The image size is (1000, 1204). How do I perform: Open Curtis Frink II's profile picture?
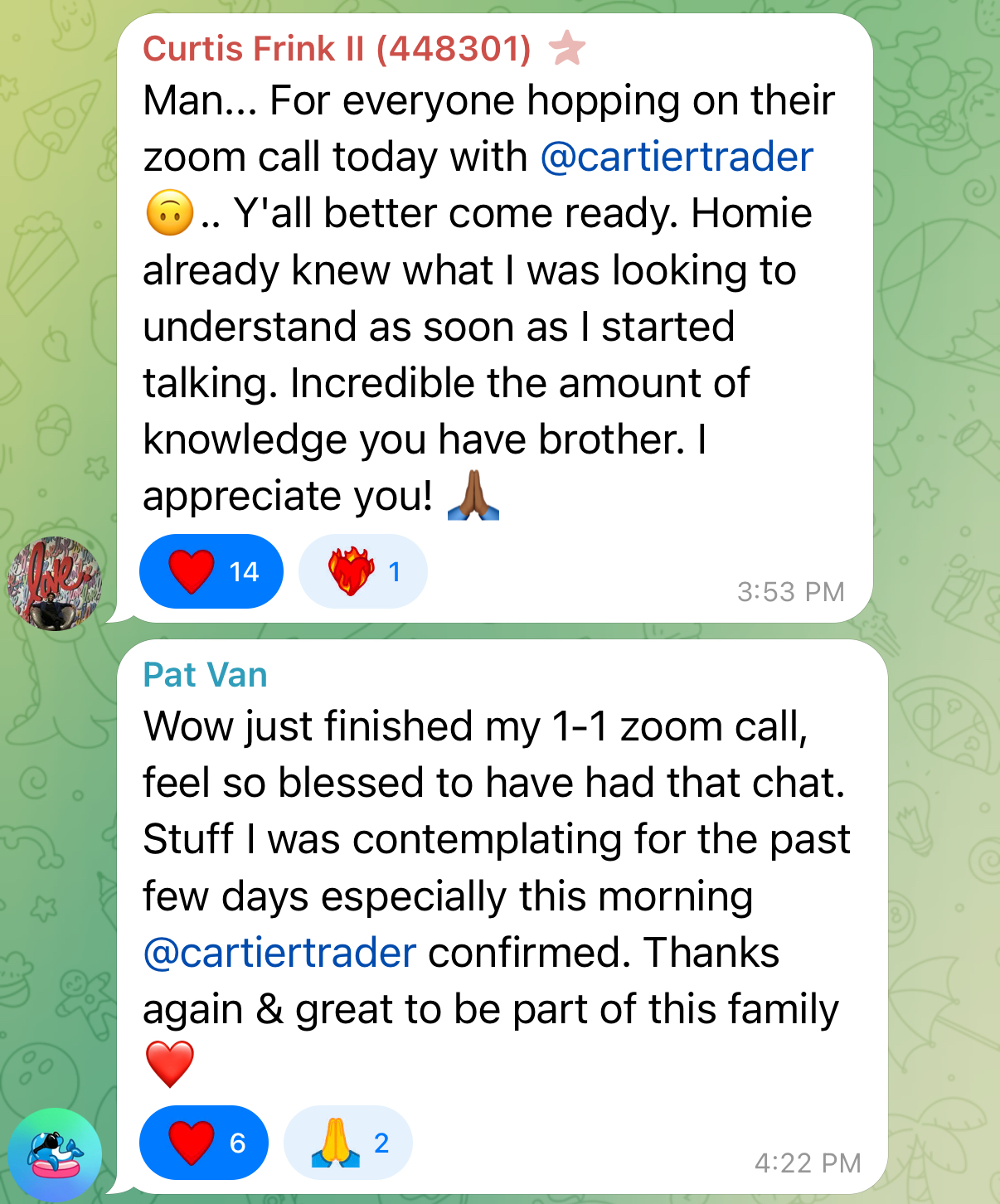point(54,584)
